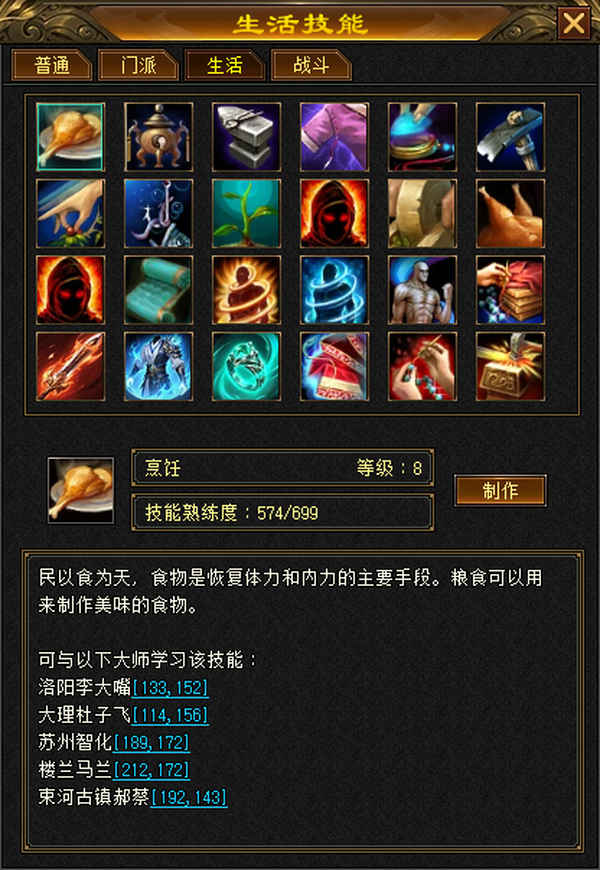Viewport: 600px width, 870px height.
Task: Select the bronze cauldron skill icon
Action: (159, 137)
